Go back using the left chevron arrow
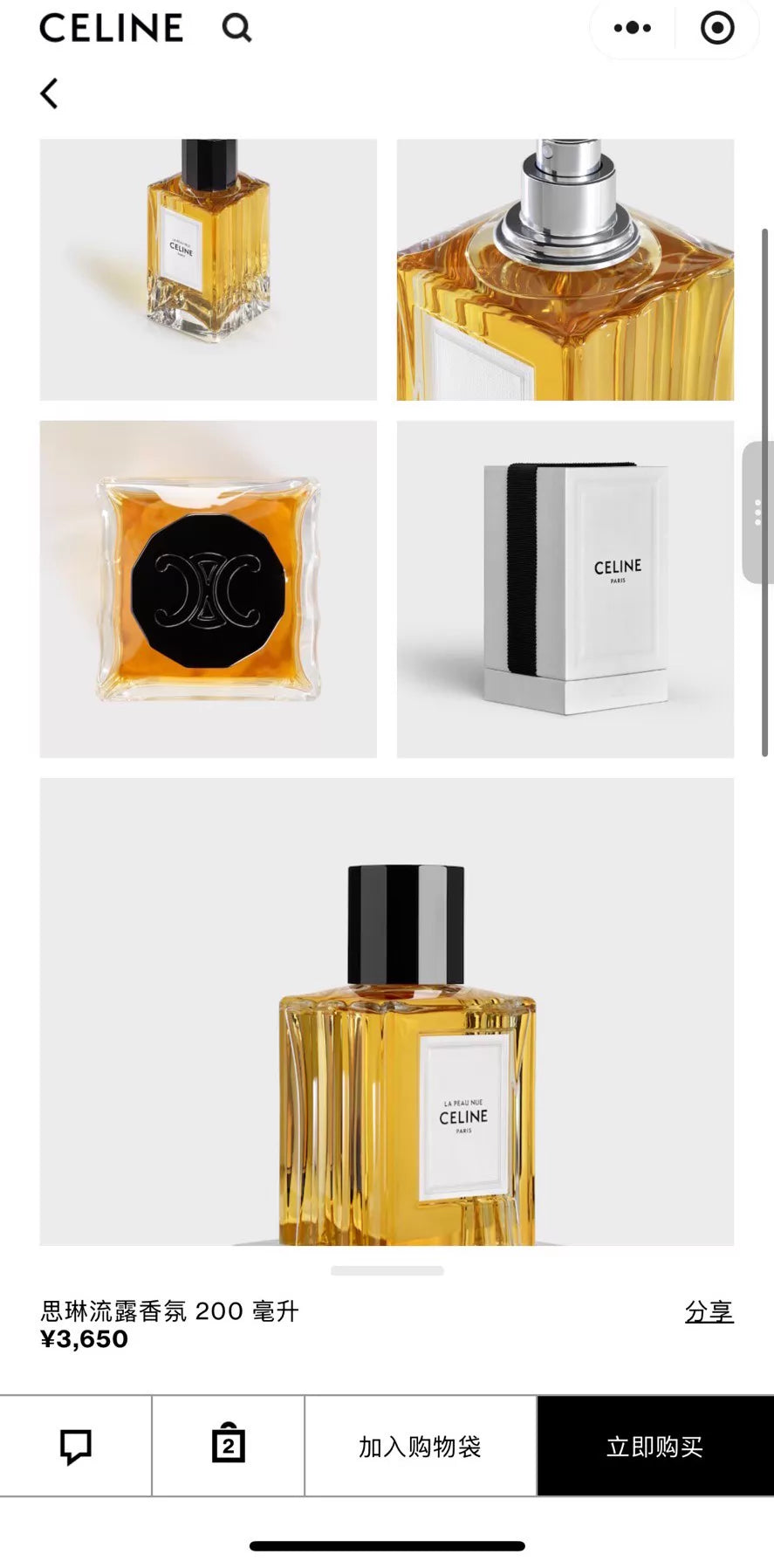Image resolution: width=774 pixels, height=1568 pixels. (x=50, y=93)
